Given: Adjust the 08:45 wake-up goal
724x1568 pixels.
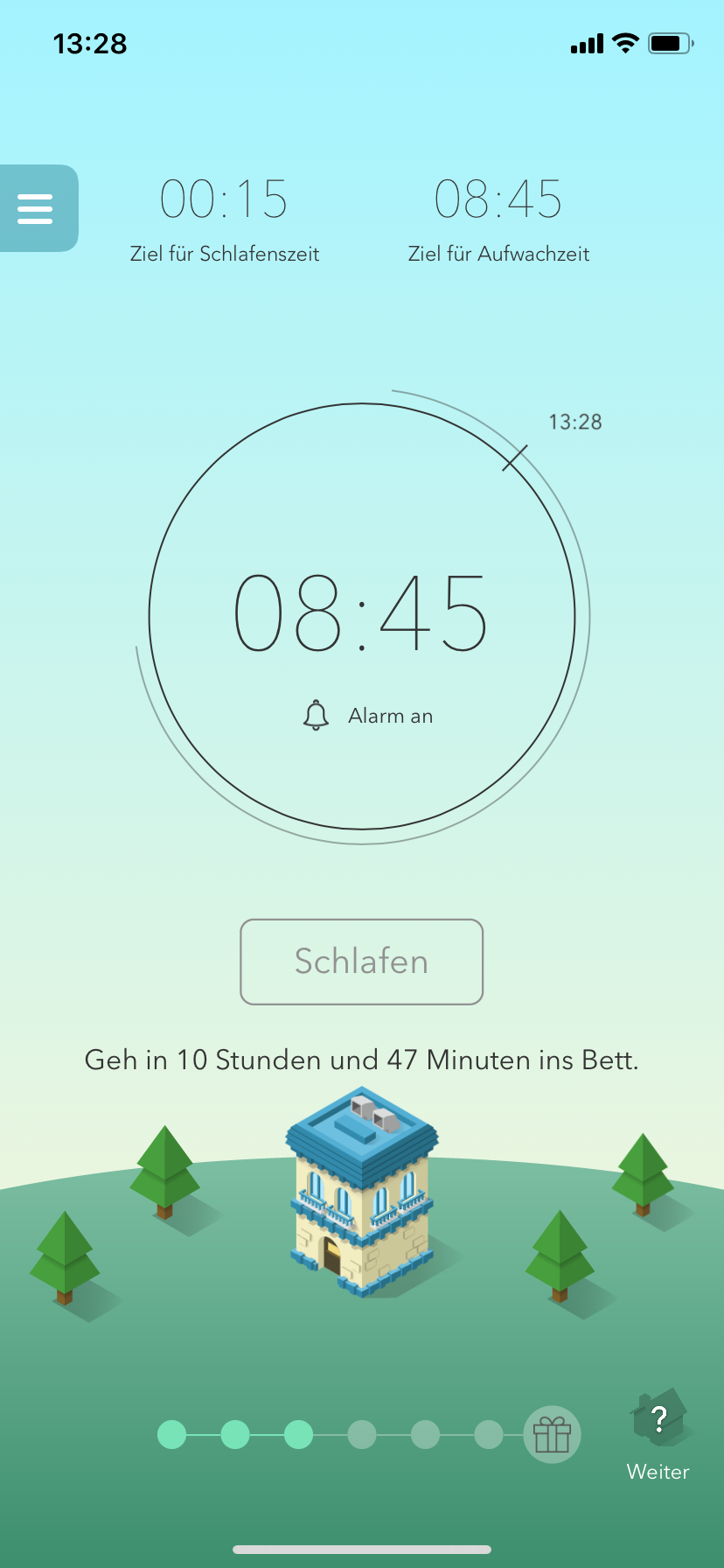Looking at the screenshot, I should tap(498, 199).
